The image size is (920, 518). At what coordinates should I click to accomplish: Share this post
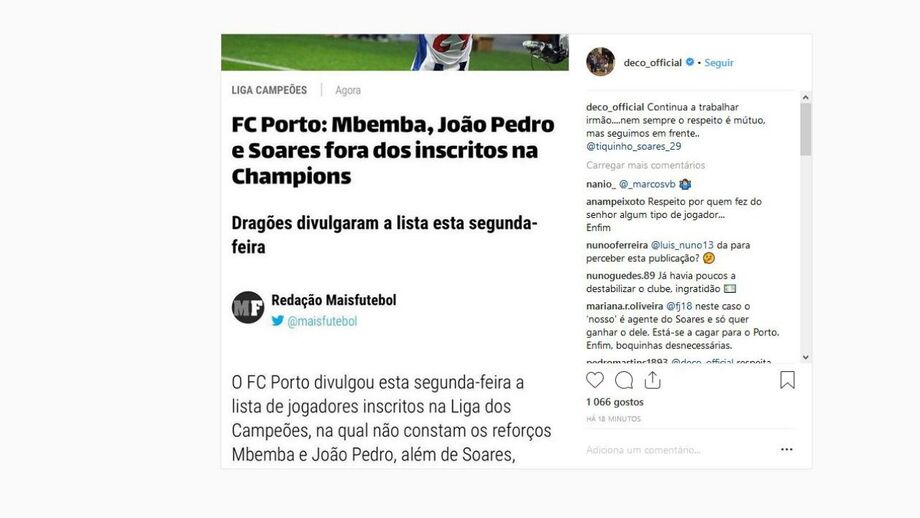click(x=653, y=380)
